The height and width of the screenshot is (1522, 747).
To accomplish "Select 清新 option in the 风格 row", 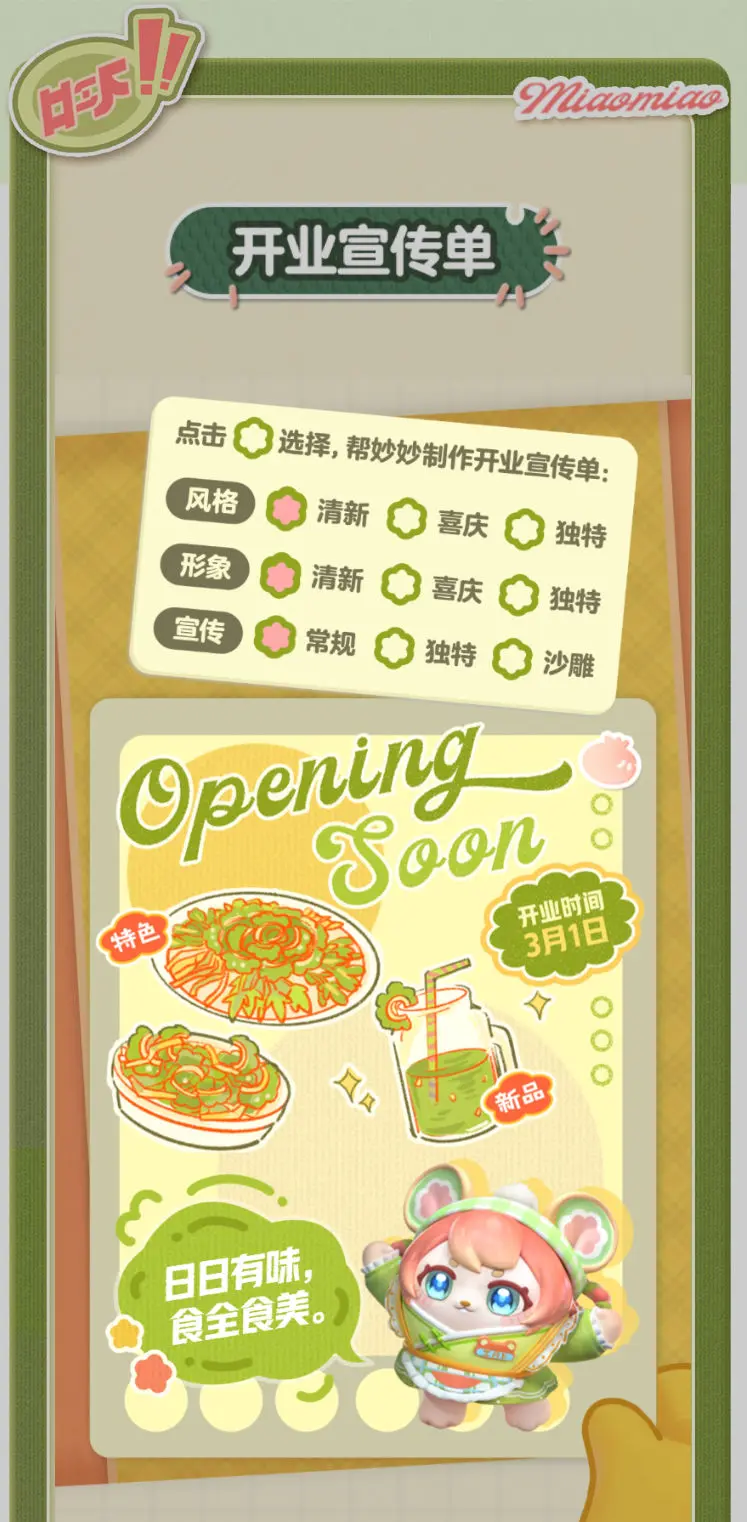I will click(288, 508).
